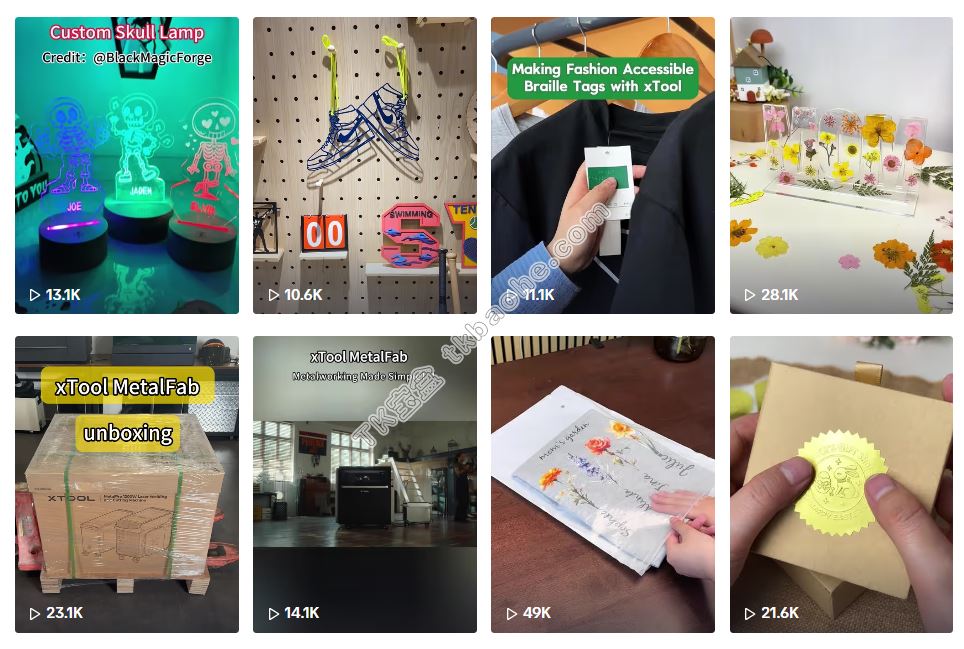The height and width of the screenshot is (649, 964).
Task: View the pressed flower acrylic video
Action: coord(841,165)
